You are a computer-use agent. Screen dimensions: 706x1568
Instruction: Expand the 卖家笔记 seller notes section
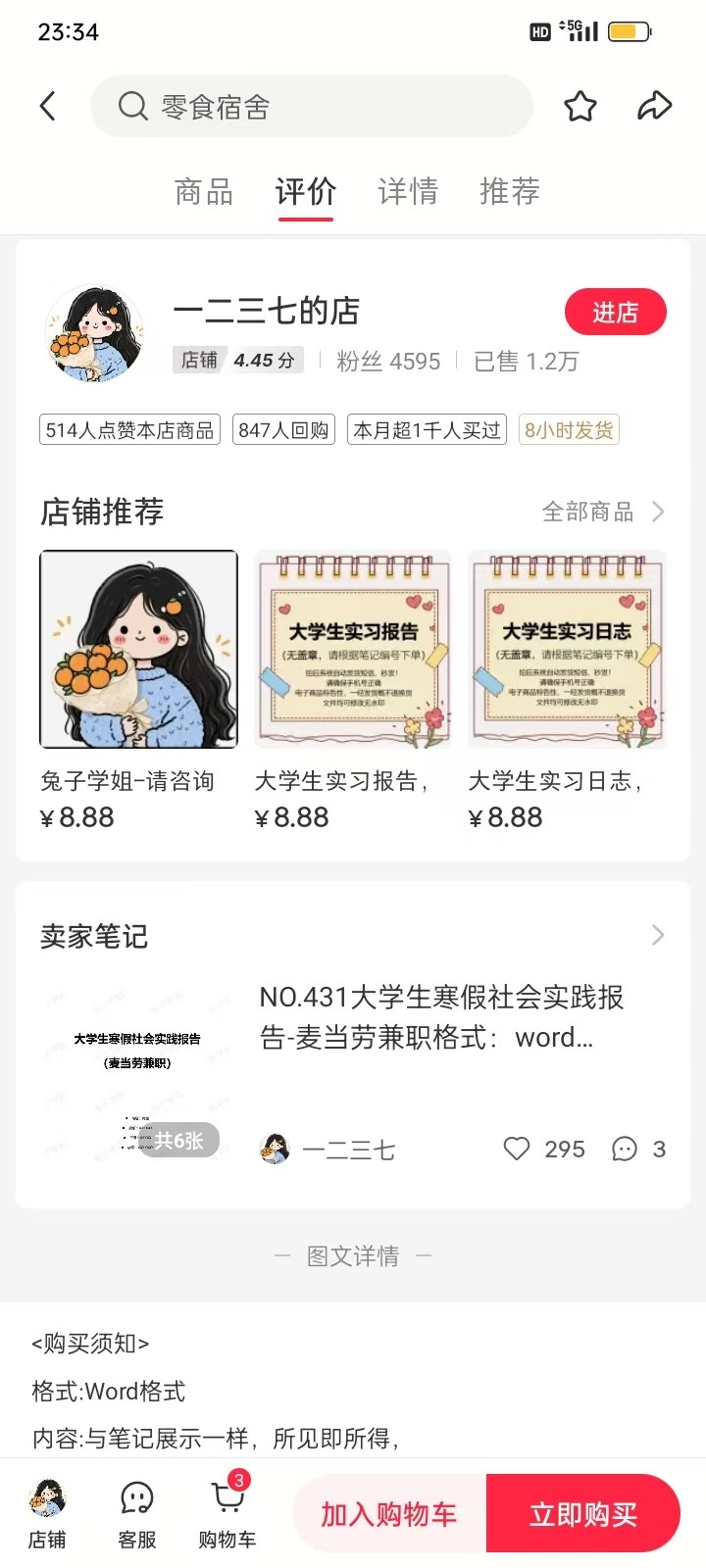(x=657, y=936)
